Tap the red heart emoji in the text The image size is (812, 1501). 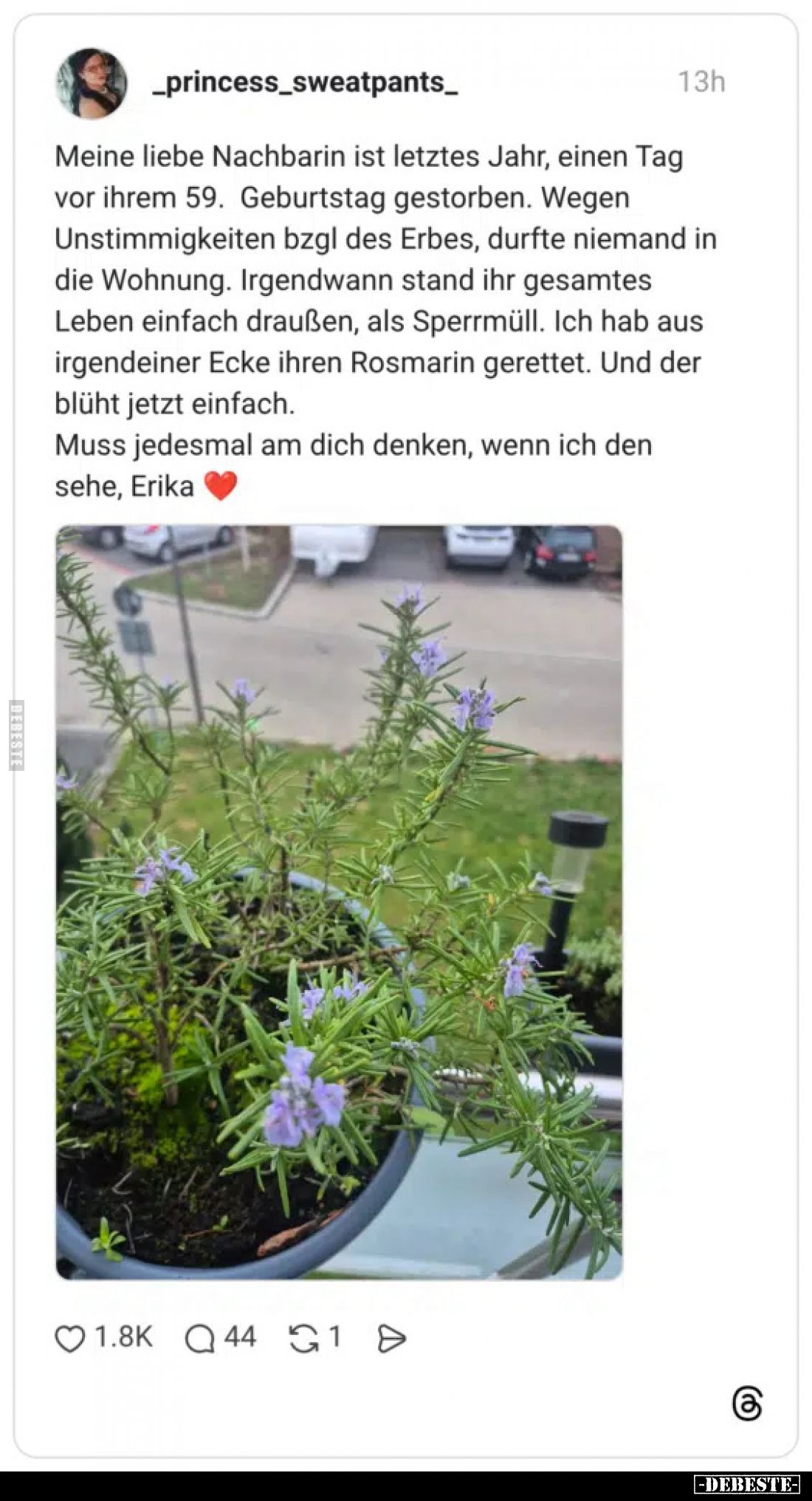pos(221,484)
